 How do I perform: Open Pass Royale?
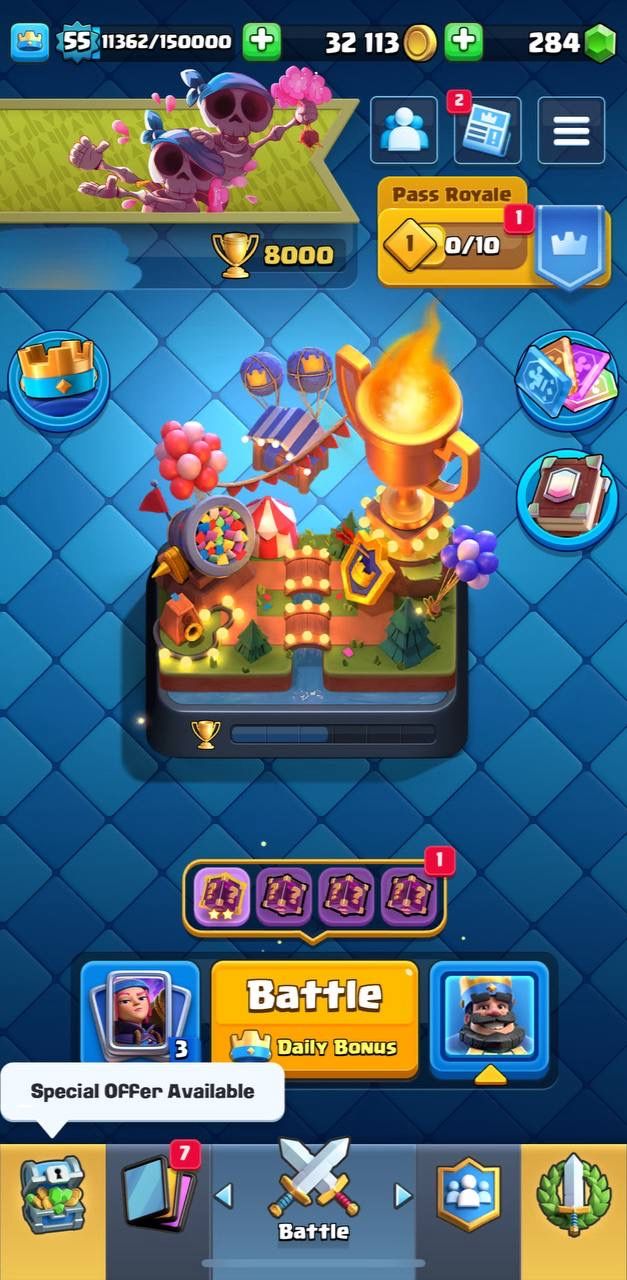point(493,233)
